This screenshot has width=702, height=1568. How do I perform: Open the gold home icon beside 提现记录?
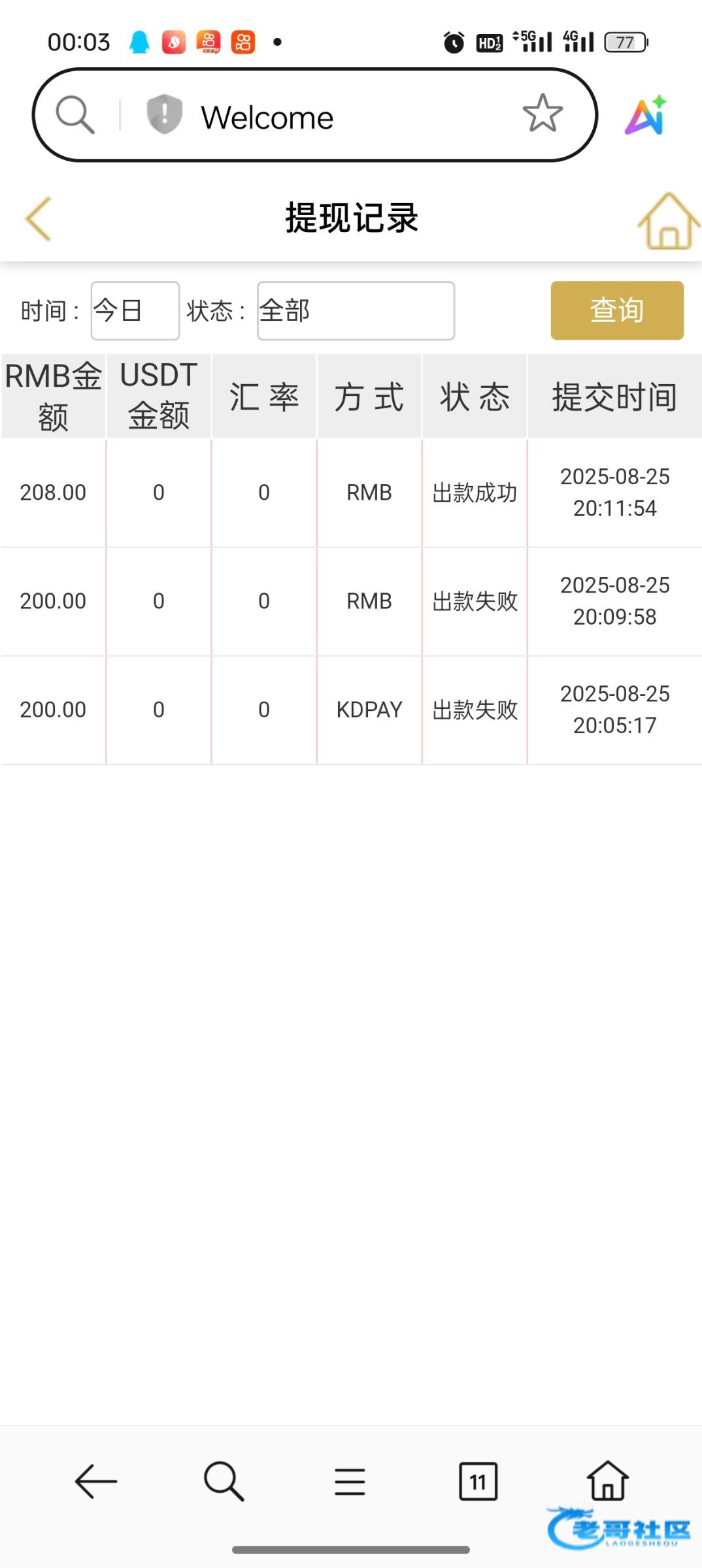coord(669,221)
